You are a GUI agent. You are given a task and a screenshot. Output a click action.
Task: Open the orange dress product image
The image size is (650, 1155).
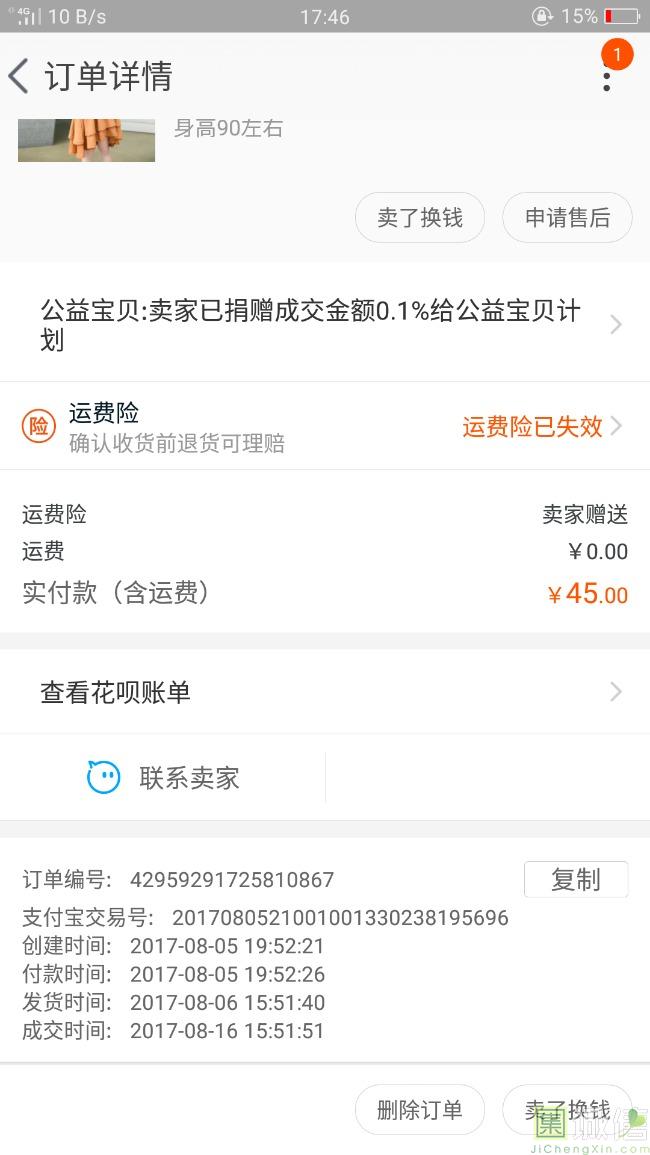point(87,140)
